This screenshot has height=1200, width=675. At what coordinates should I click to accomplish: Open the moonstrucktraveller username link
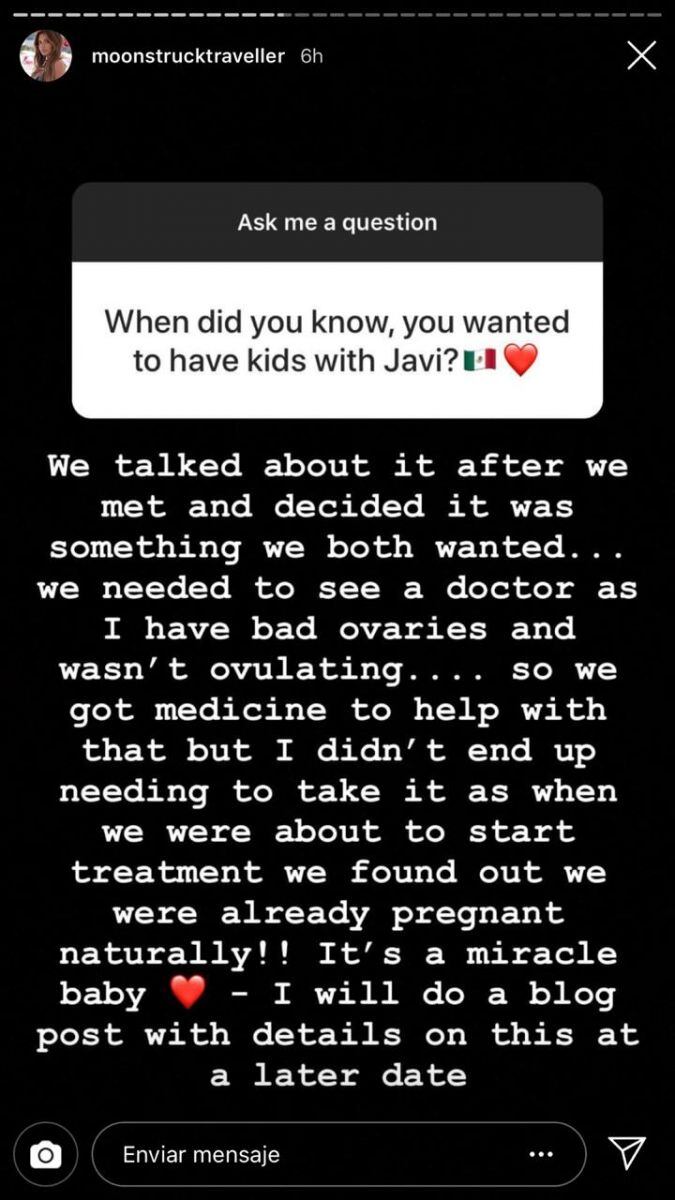[x=187, y=56]
